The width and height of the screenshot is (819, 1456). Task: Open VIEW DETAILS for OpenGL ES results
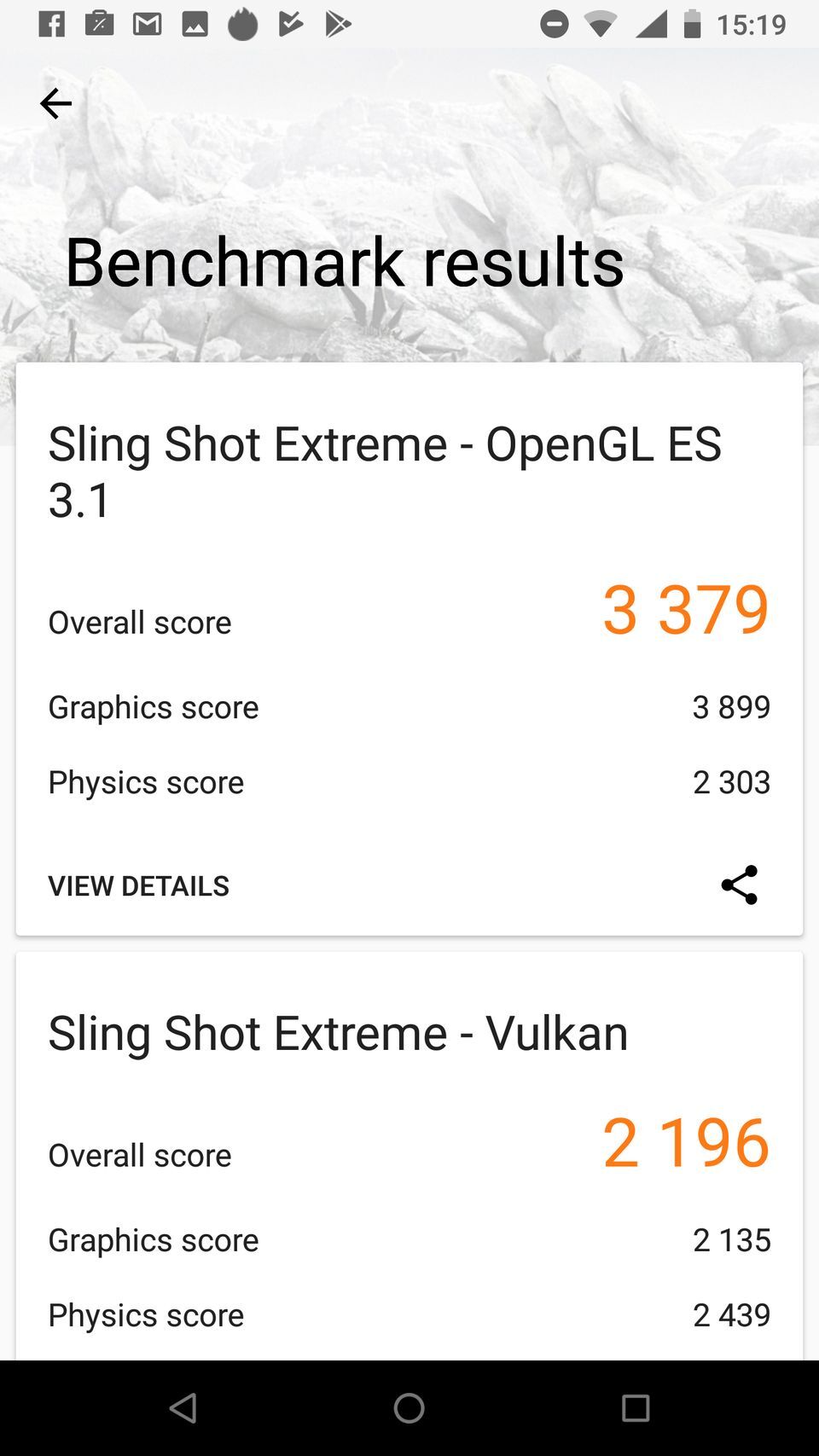pos(139,885)
